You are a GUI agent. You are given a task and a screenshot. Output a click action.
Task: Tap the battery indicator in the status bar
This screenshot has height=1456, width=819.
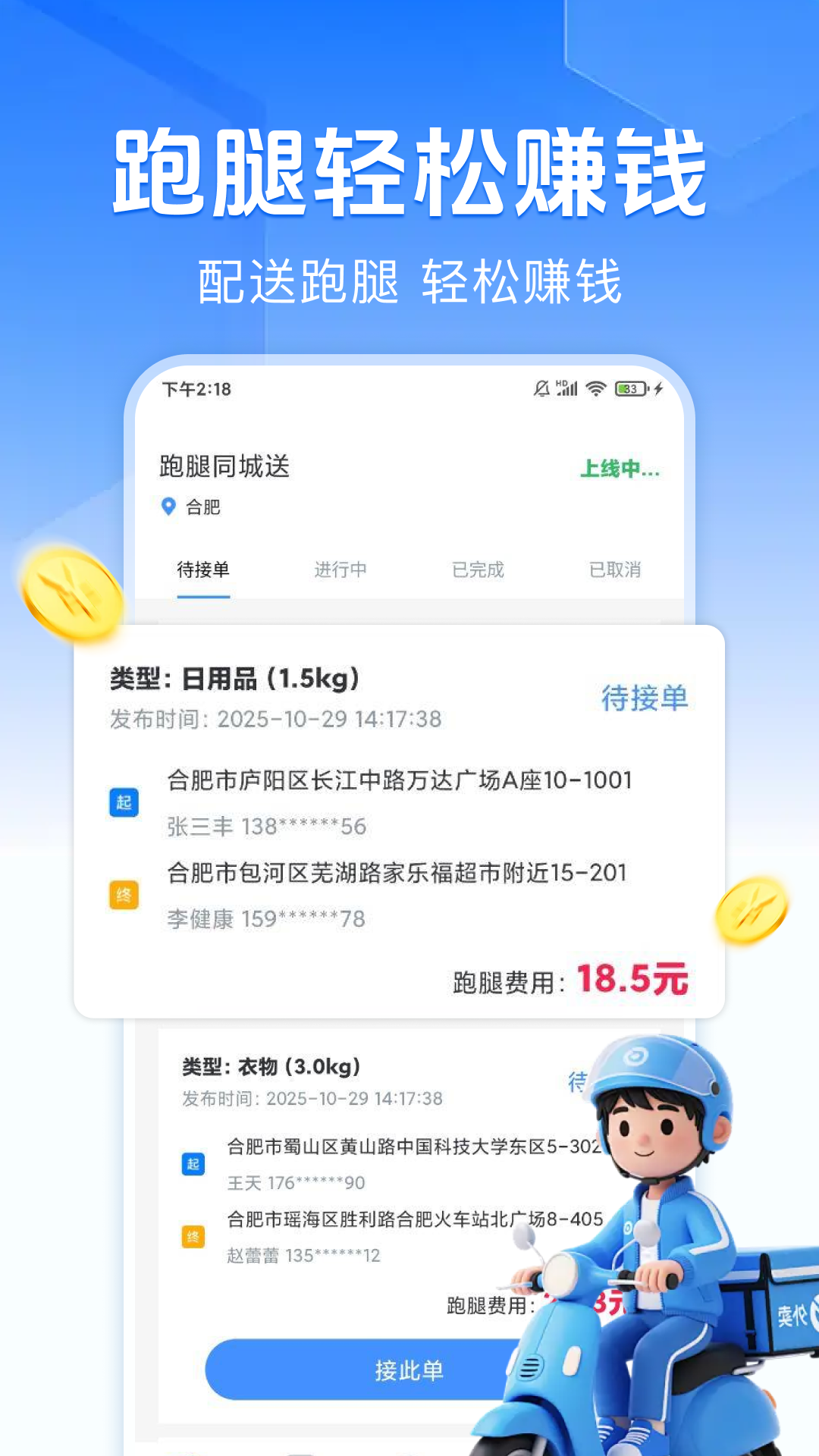(x=632, y=389)
